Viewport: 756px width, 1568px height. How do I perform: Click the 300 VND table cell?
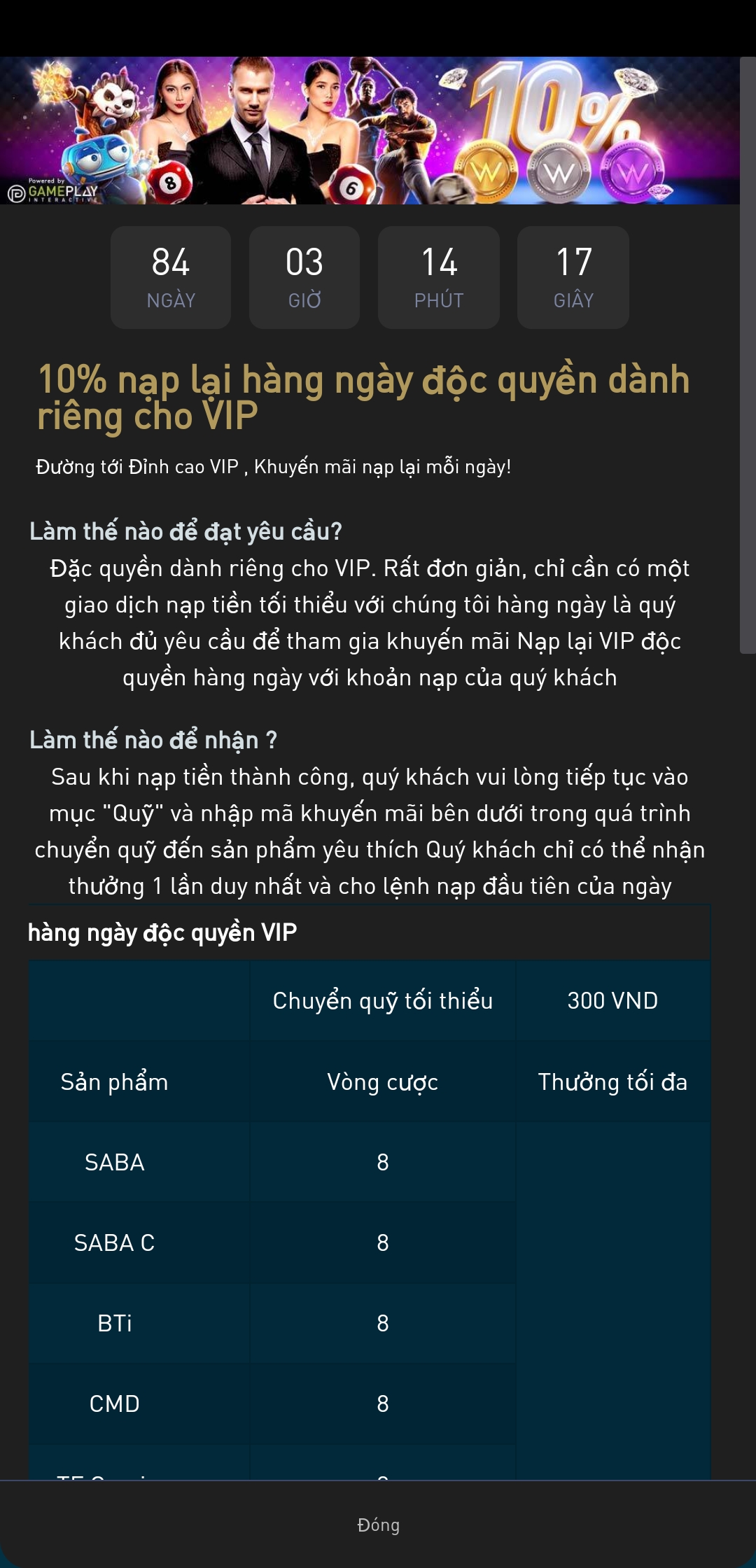612,1000
